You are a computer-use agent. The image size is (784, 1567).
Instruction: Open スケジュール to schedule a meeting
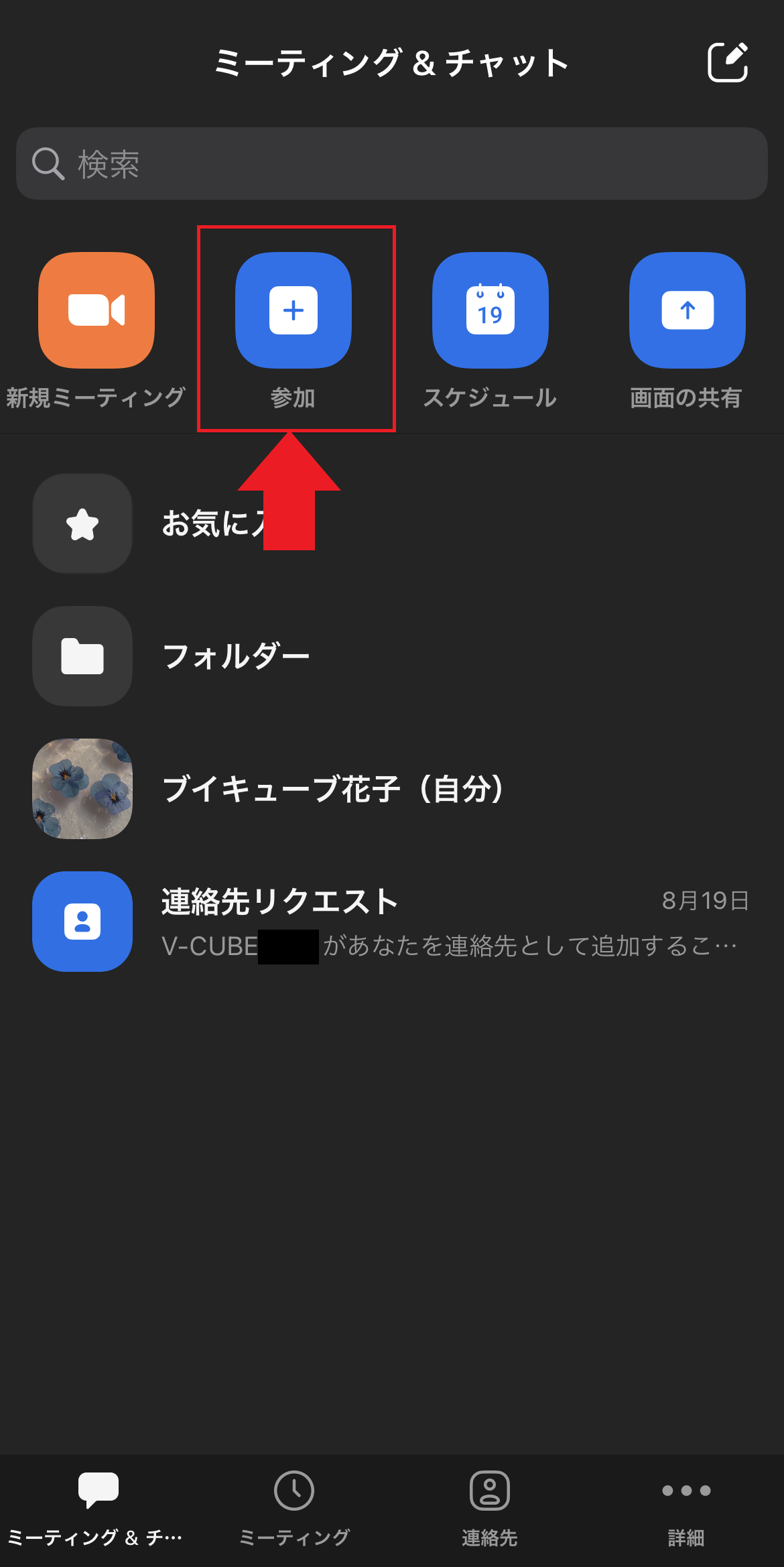490,310
